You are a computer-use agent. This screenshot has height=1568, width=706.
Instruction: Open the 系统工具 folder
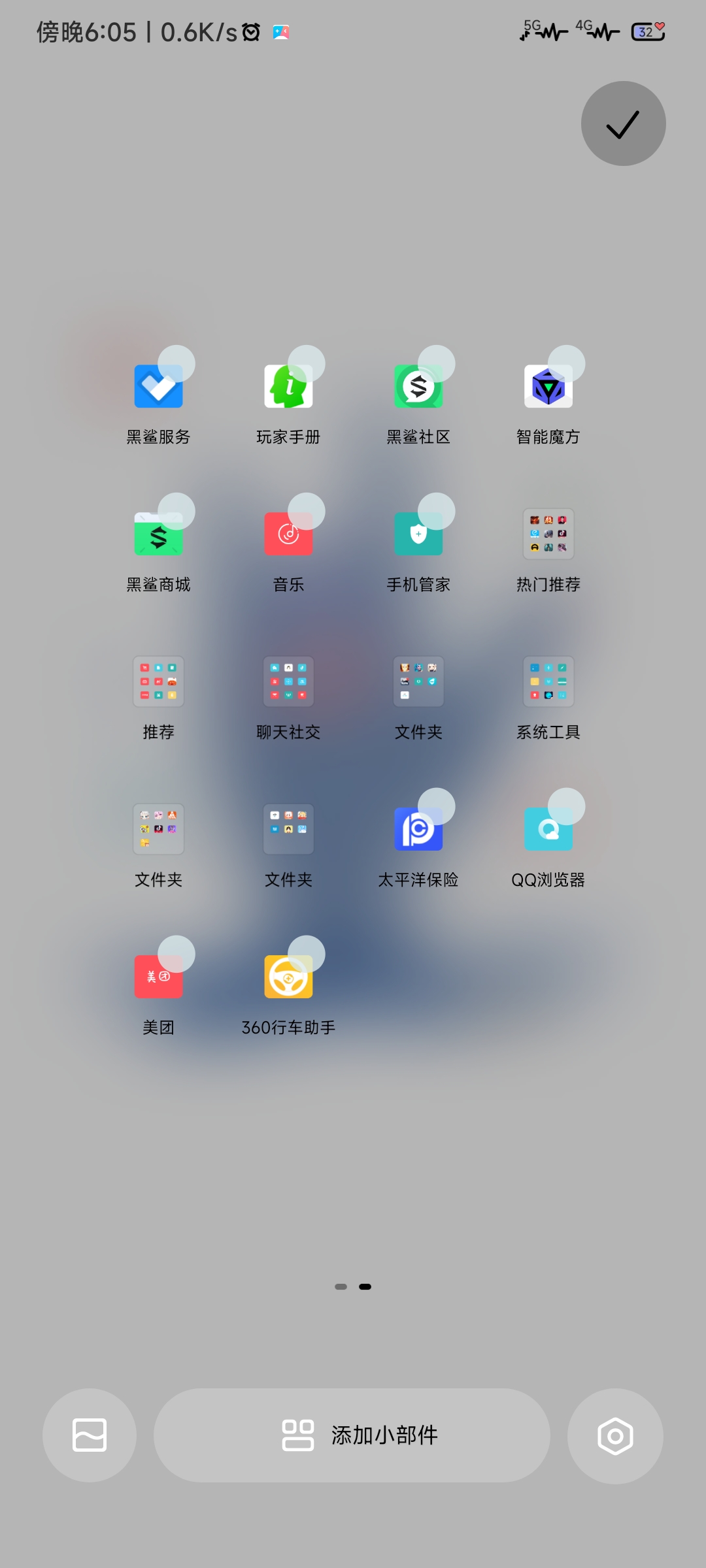click(x=548, y=681)
